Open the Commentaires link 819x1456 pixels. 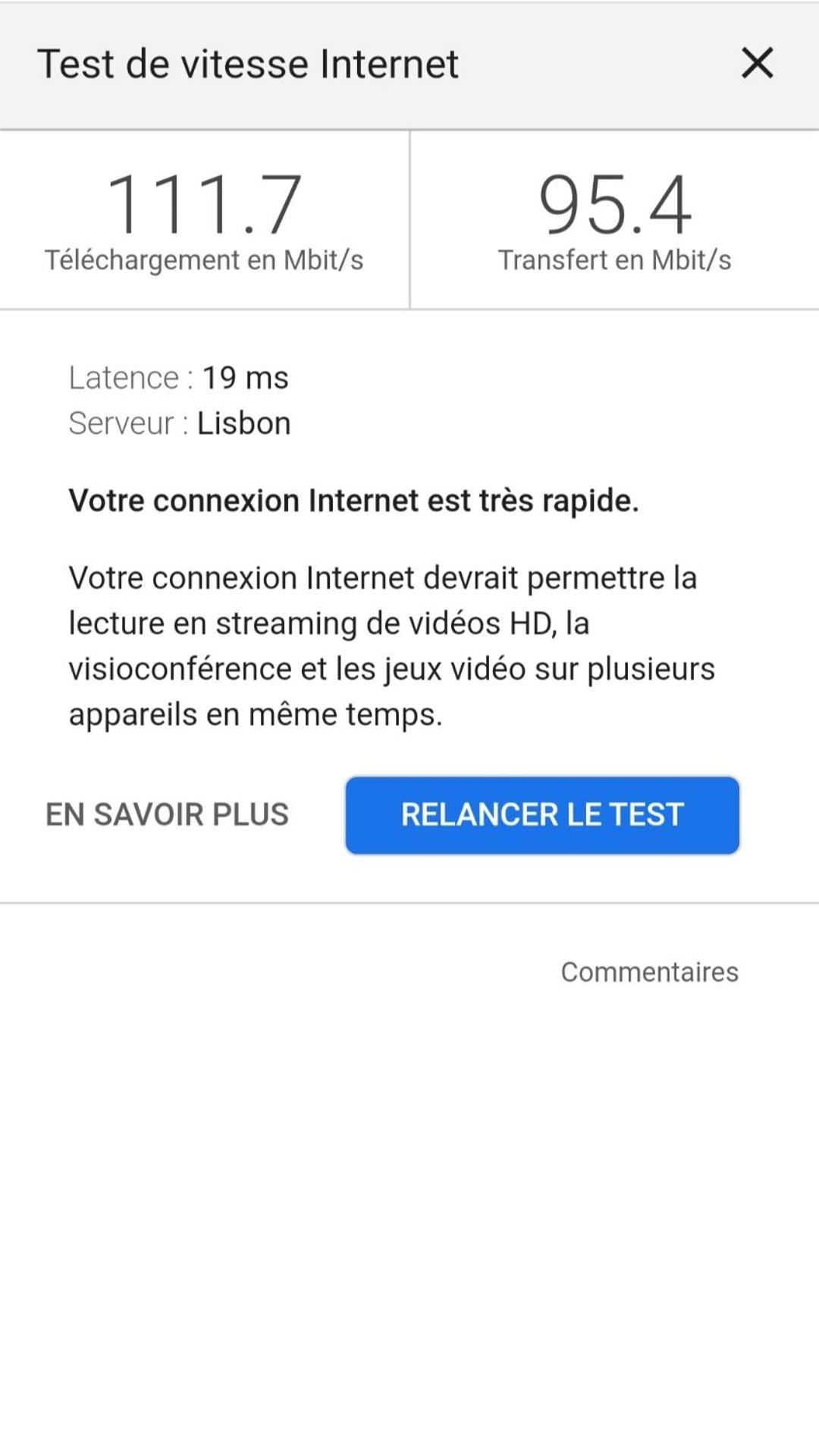coord(649,972)
